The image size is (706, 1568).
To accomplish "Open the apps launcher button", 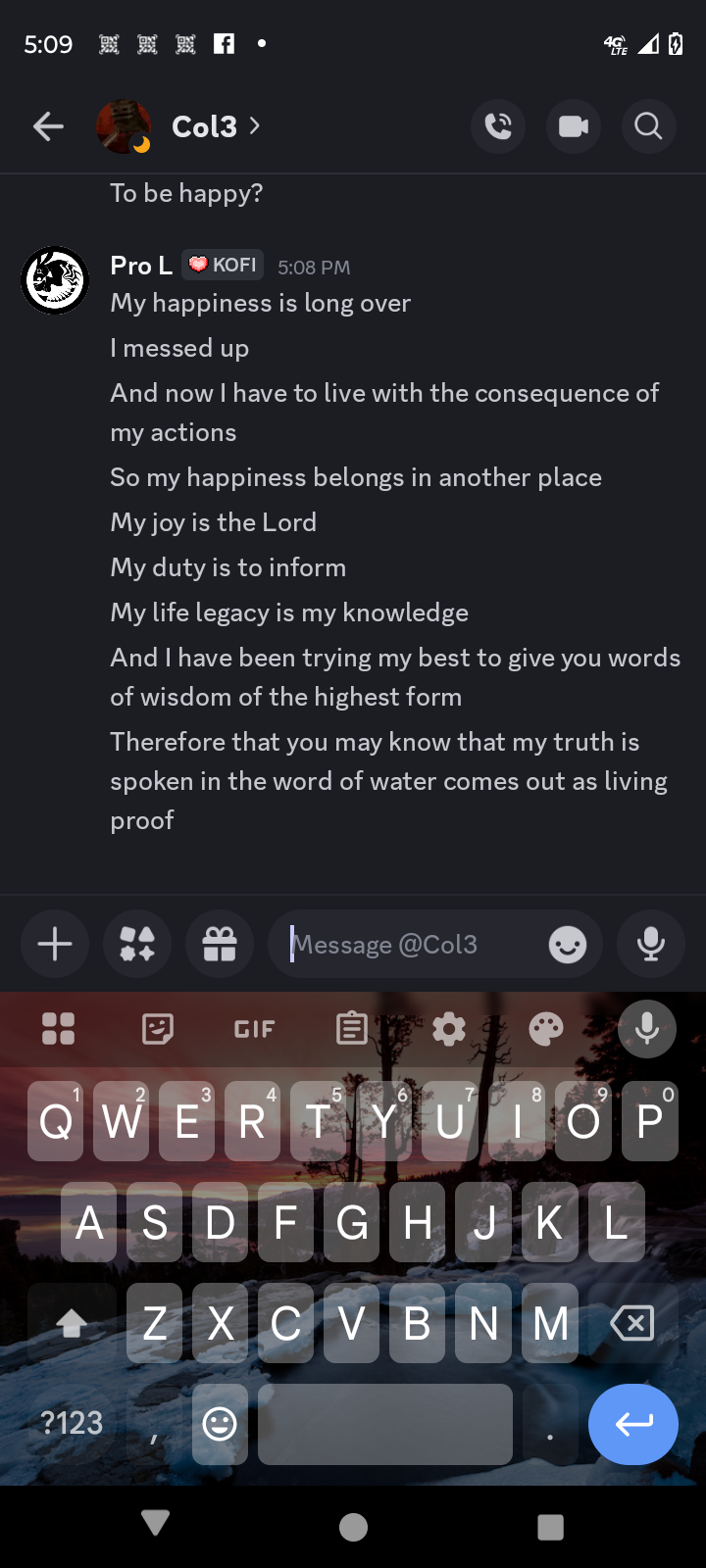I will [x=137, y=945].
